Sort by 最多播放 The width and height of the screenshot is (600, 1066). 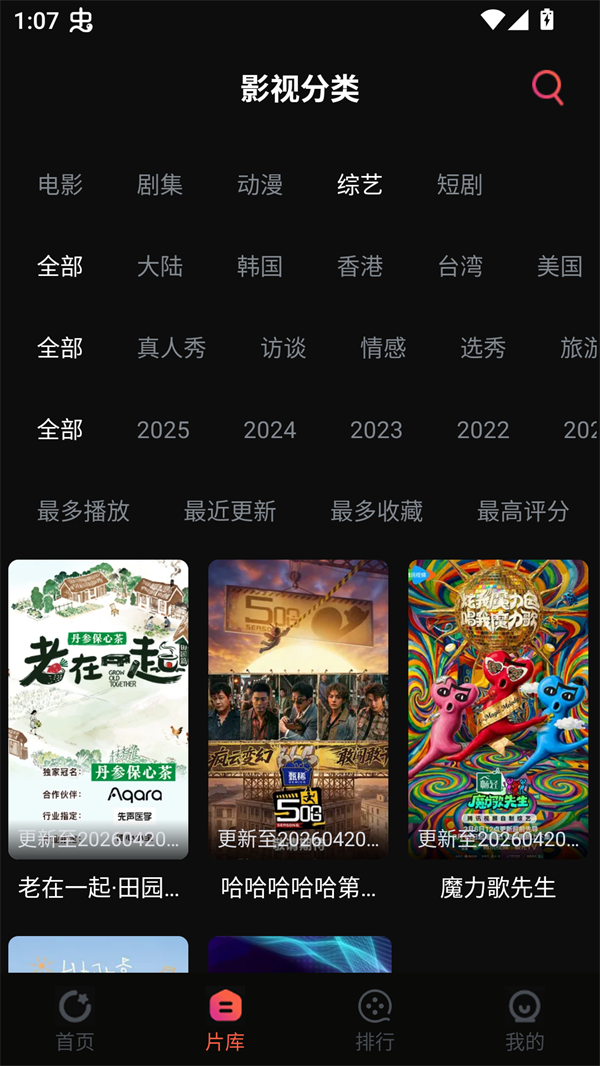83,511
